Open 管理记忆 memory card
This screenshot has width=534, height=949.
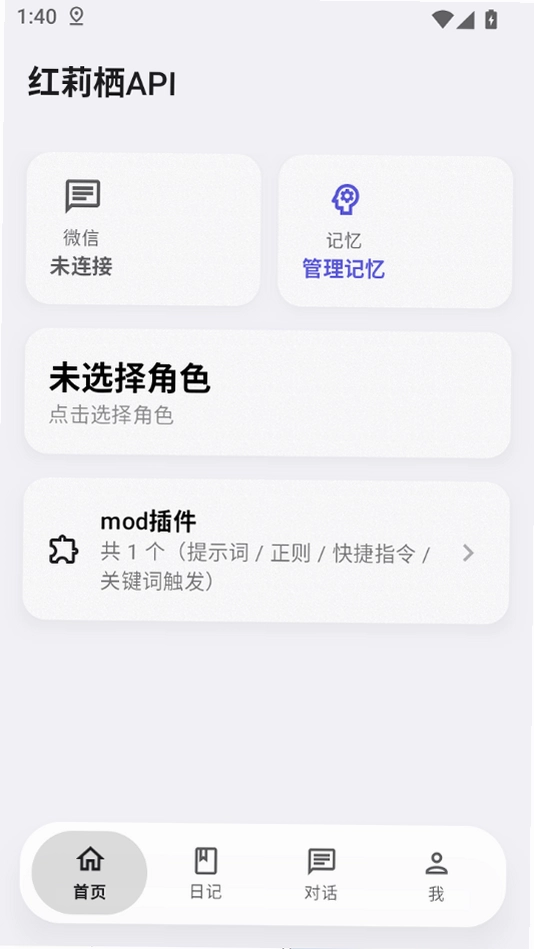(x=395, y=232)
